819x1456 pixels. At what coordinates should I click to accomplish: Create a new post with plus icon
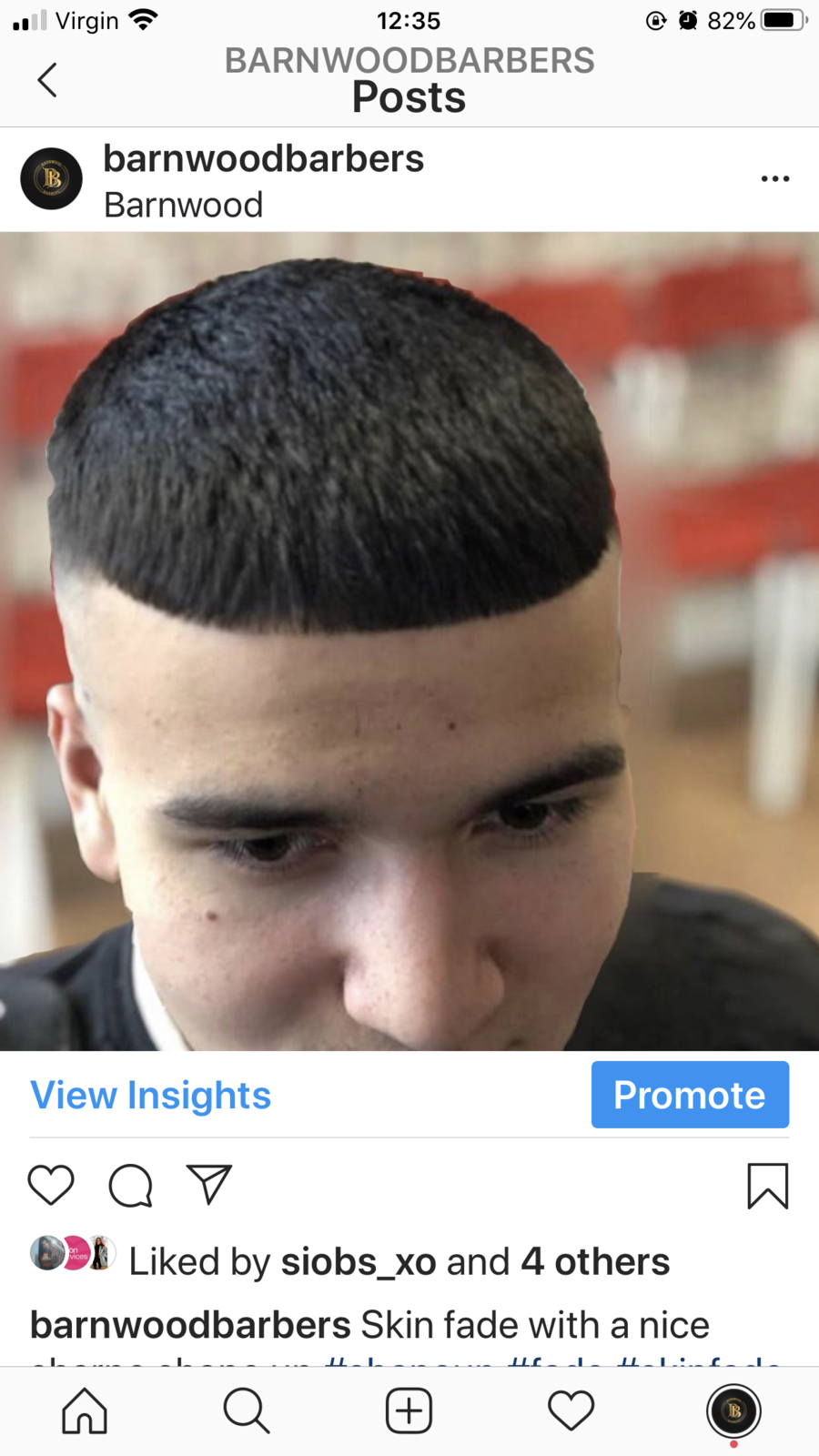409,1410
